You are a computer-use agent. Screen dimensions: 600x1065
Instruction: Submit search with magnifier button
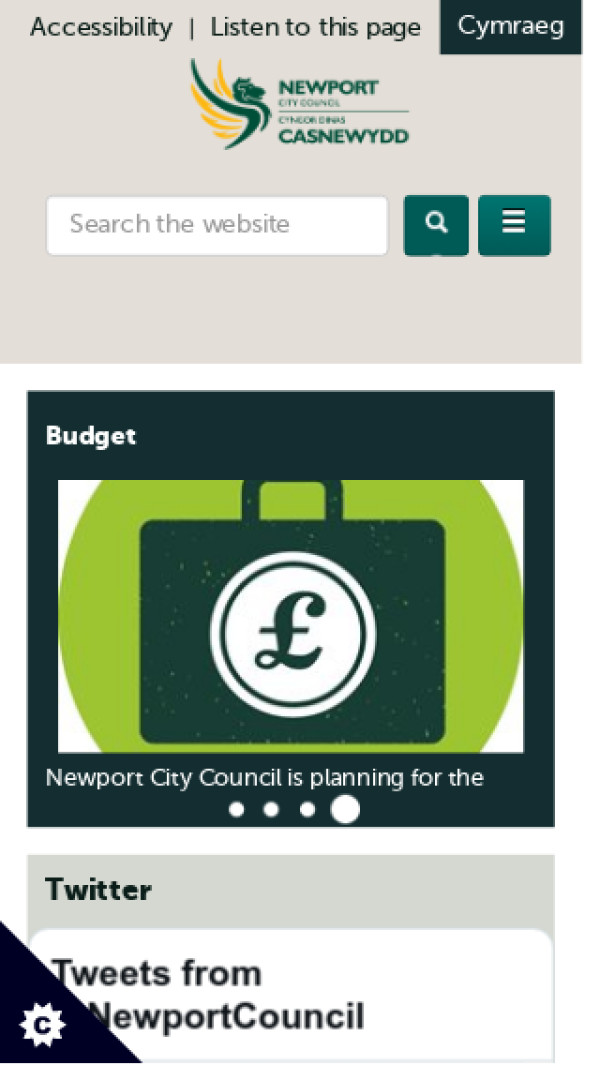coord(436,225)
